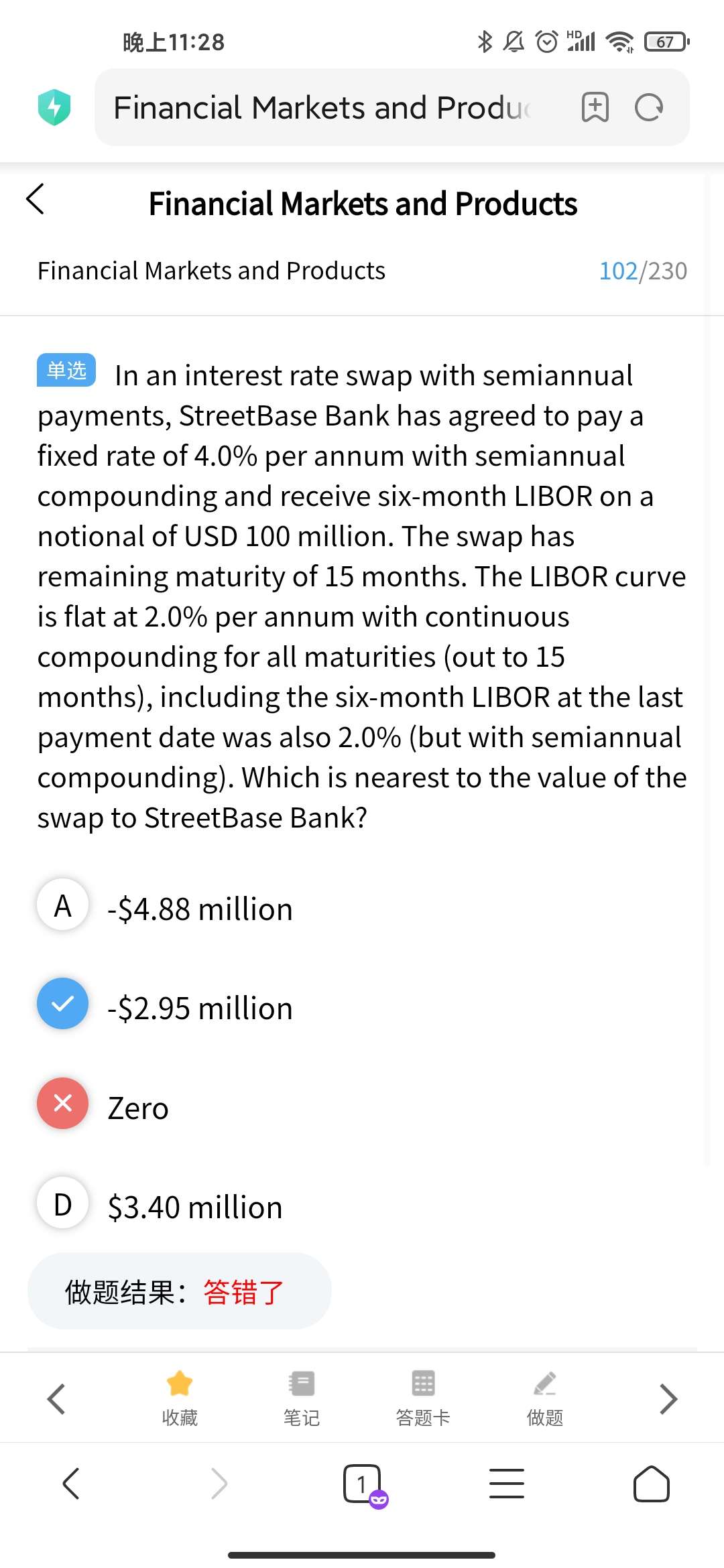Viewport: 724px width, 1568px height.
Task: Tap the 做题 practice button
Action: pos(545,1398)
